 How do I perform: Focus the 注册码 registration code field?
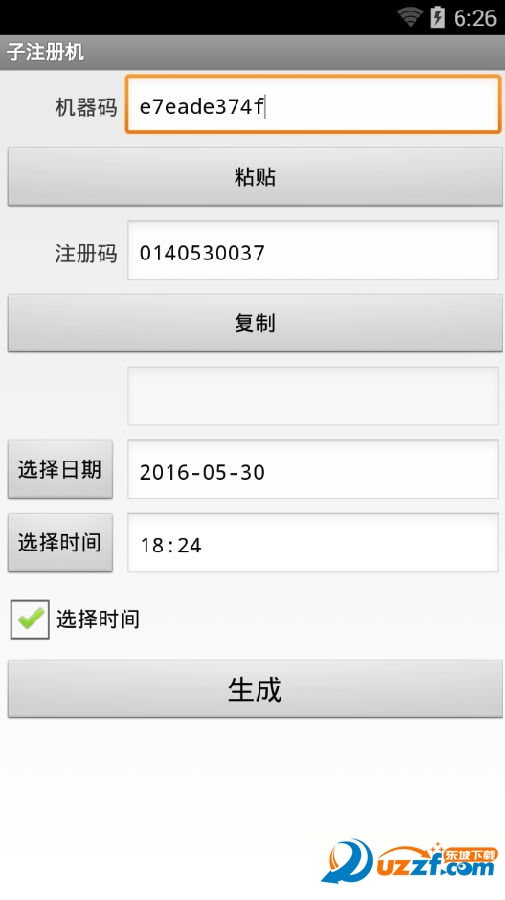(x=313, y=251)
